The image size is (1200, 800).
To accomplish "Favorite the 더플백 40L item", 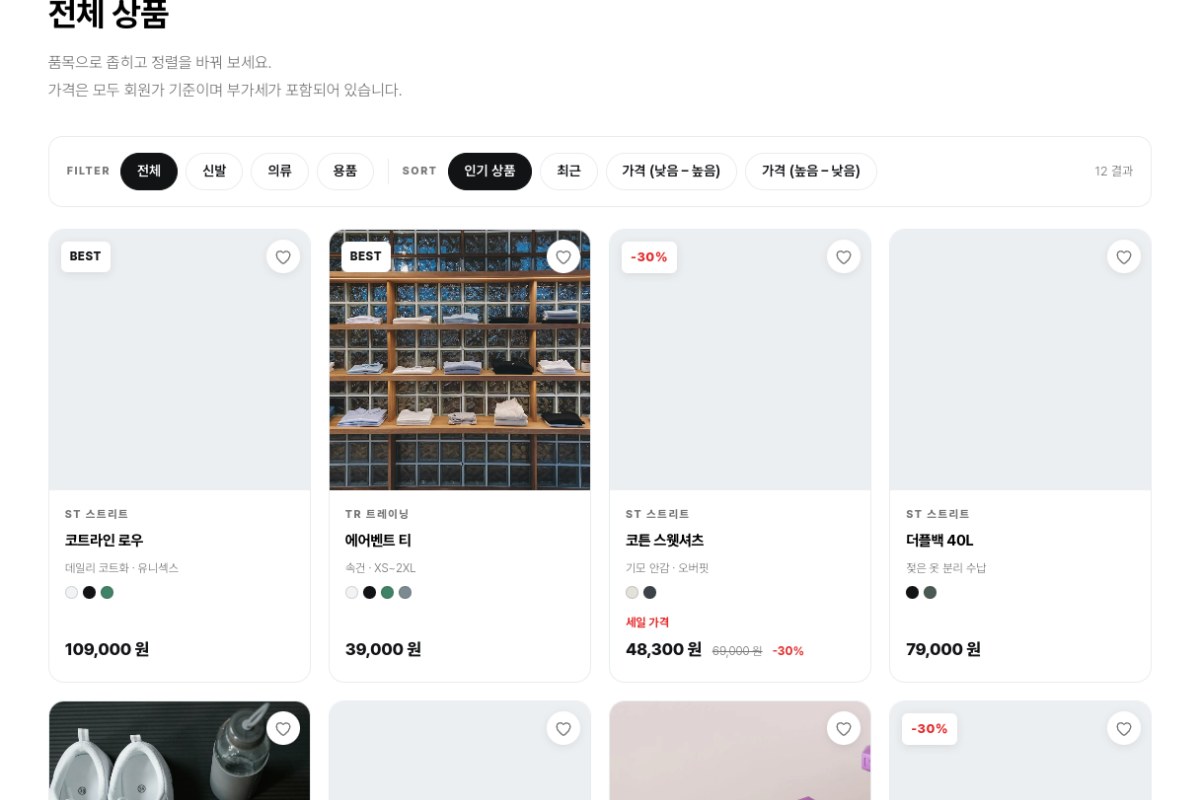I will coord(1123,257).
